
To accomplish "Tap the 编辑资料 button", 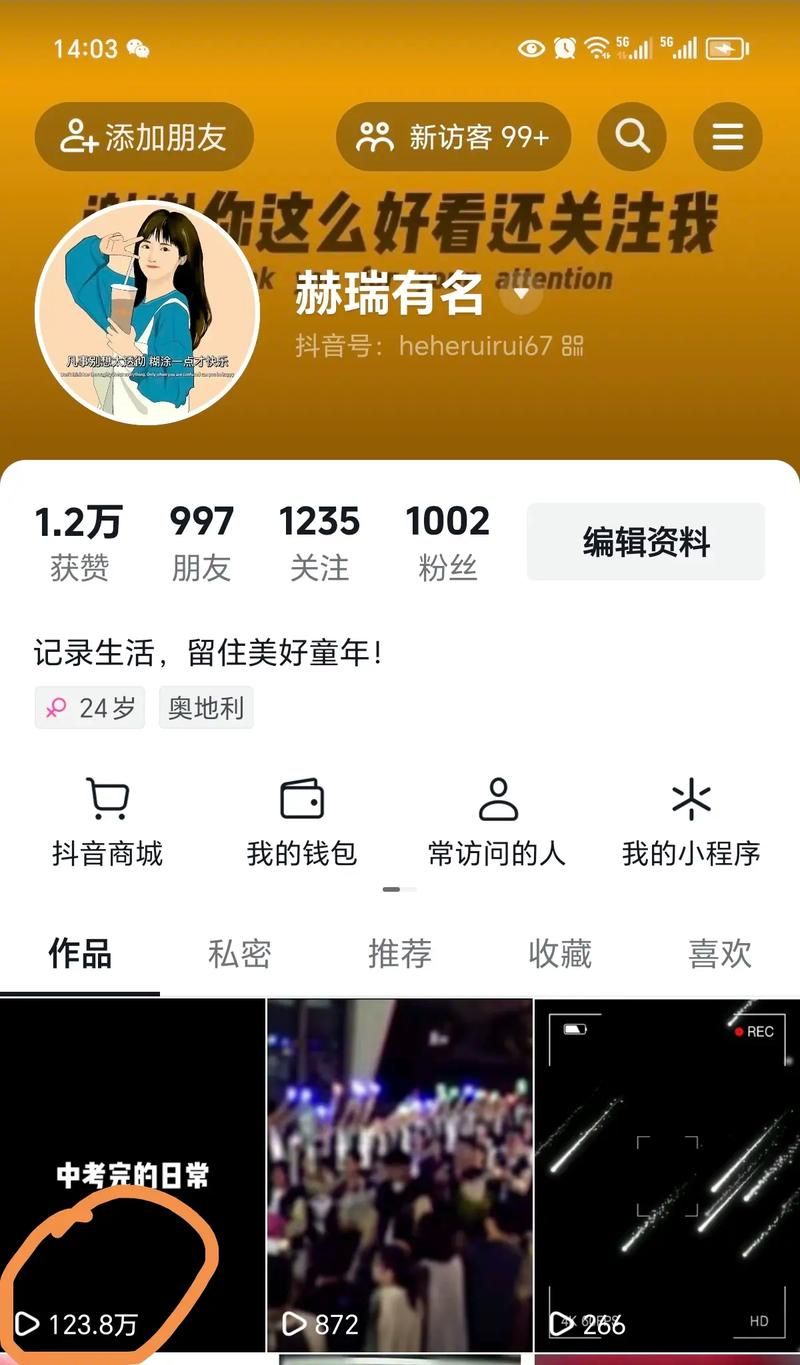I will 645,543.
